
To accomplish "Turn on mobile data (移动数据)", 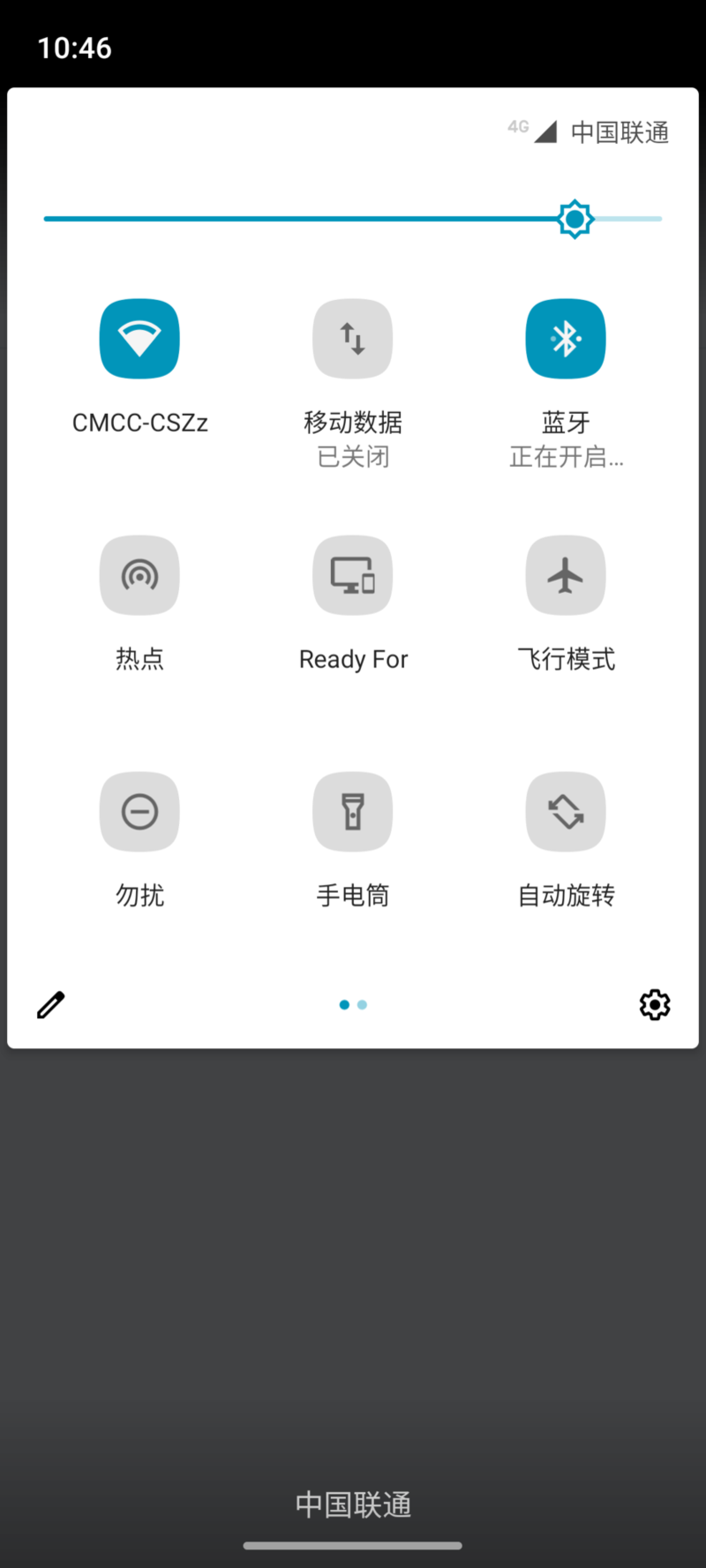I will 353,339.
